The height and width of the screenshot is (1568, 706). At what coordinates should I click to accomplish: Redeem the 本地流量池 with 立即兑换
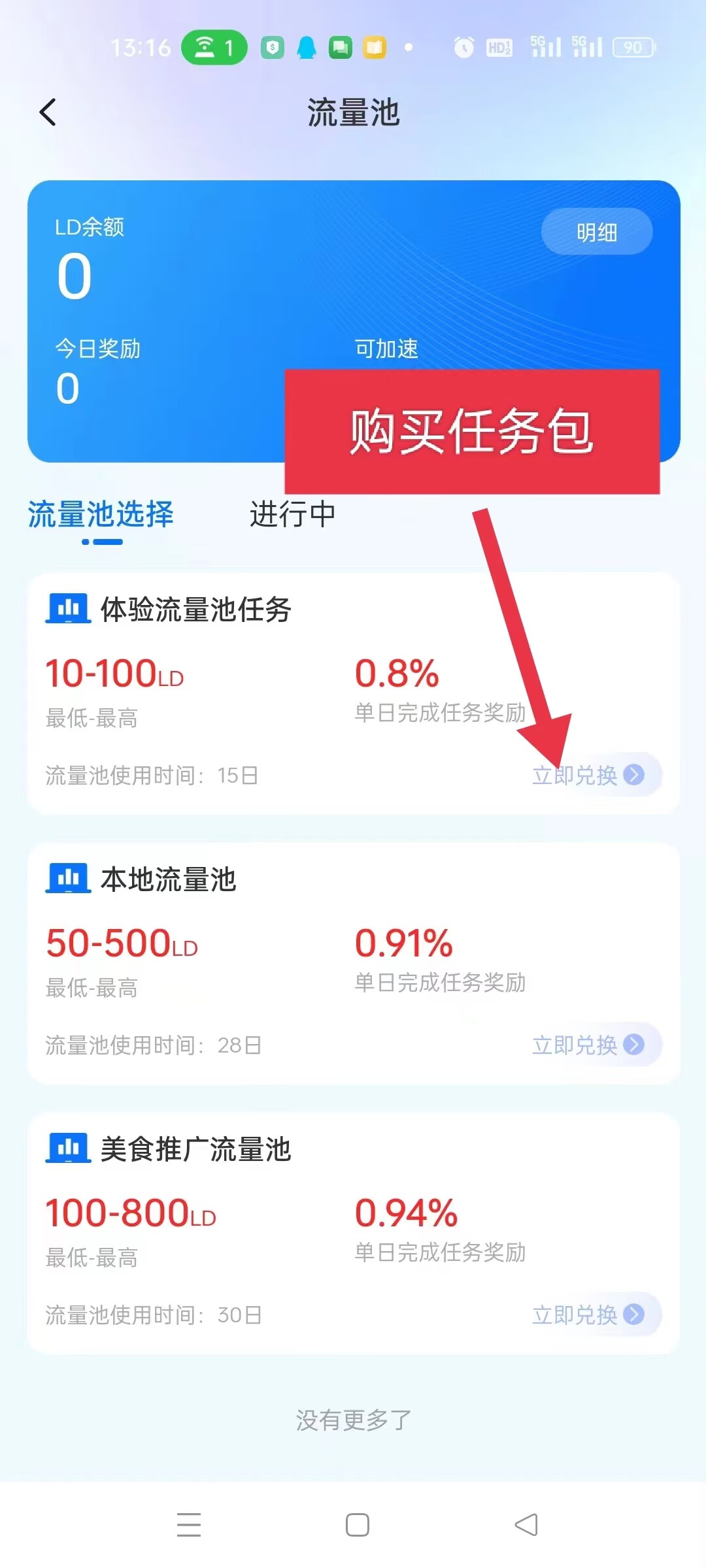[588, 1045]
